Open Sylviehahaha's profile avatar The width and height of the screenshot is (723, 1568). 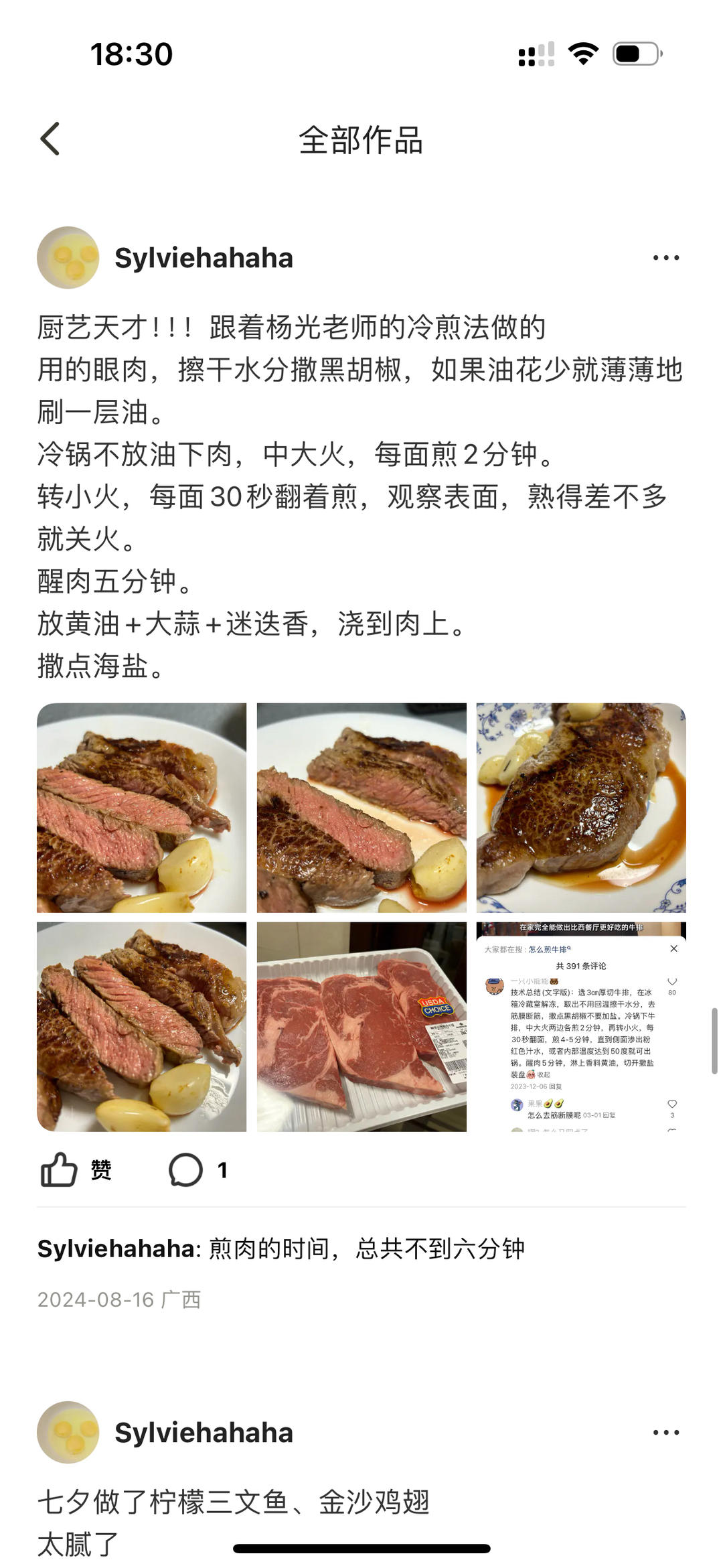click(67, 258)
